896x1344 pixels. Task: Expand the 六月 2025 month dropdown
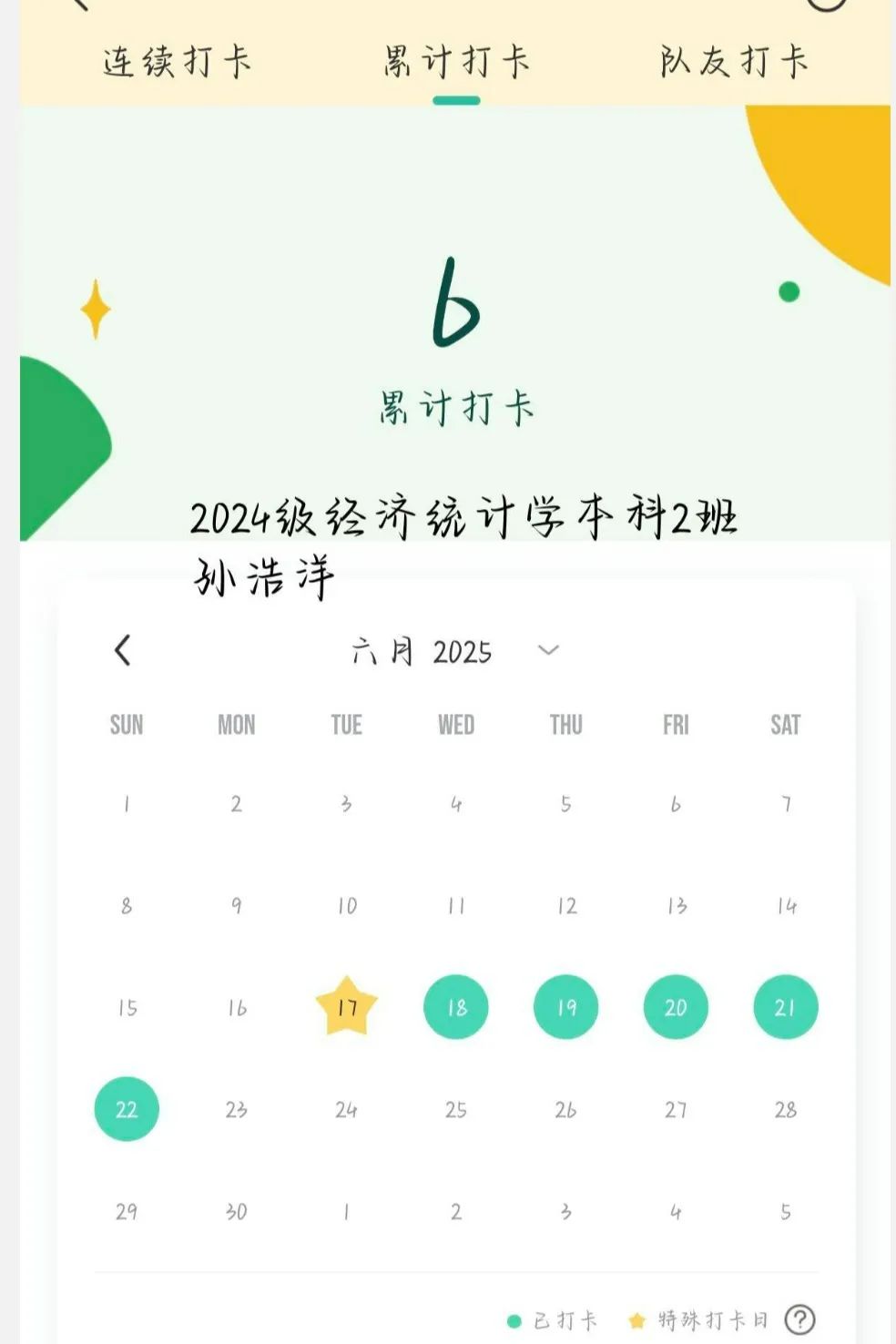[547, 650]
